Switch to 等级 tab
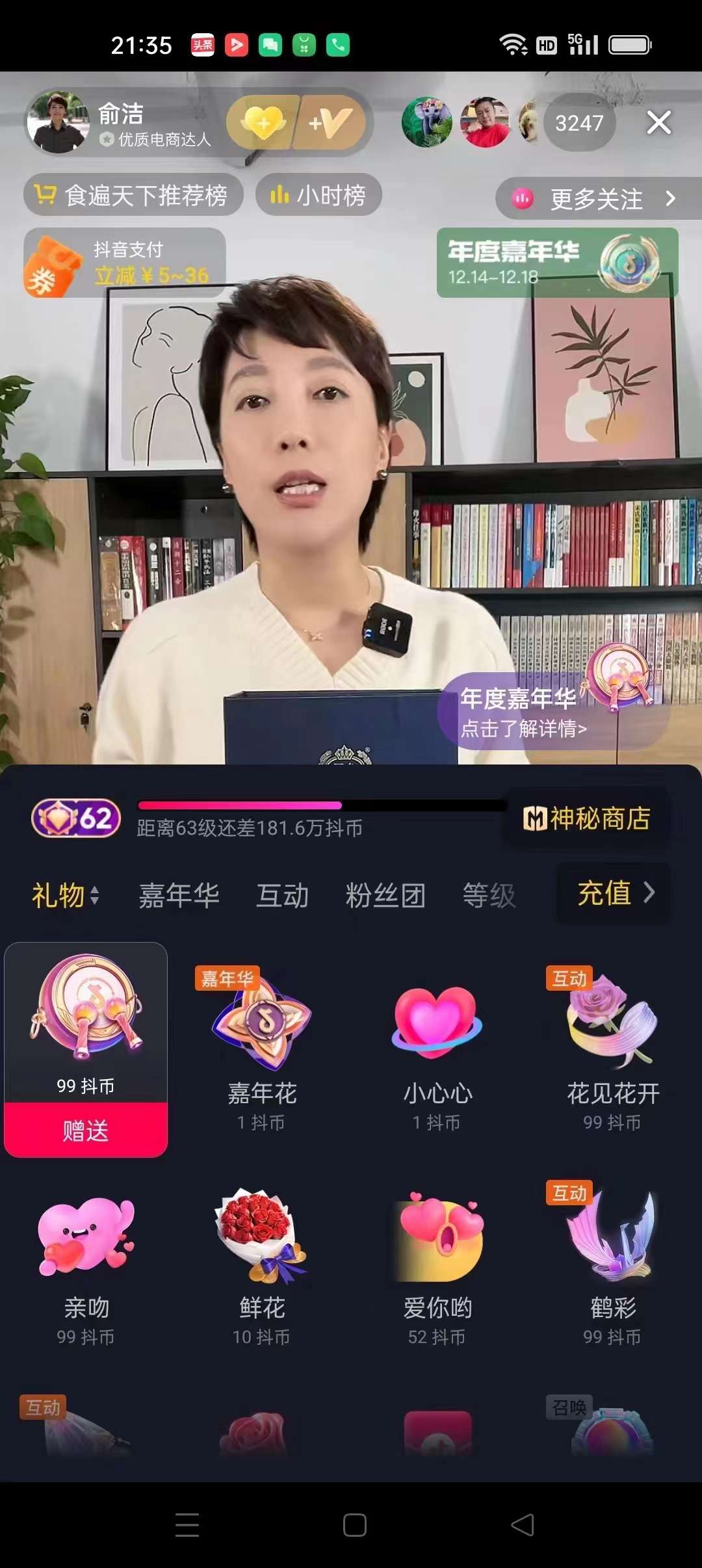The image size is (702, 1568). [x=489, y=895]
